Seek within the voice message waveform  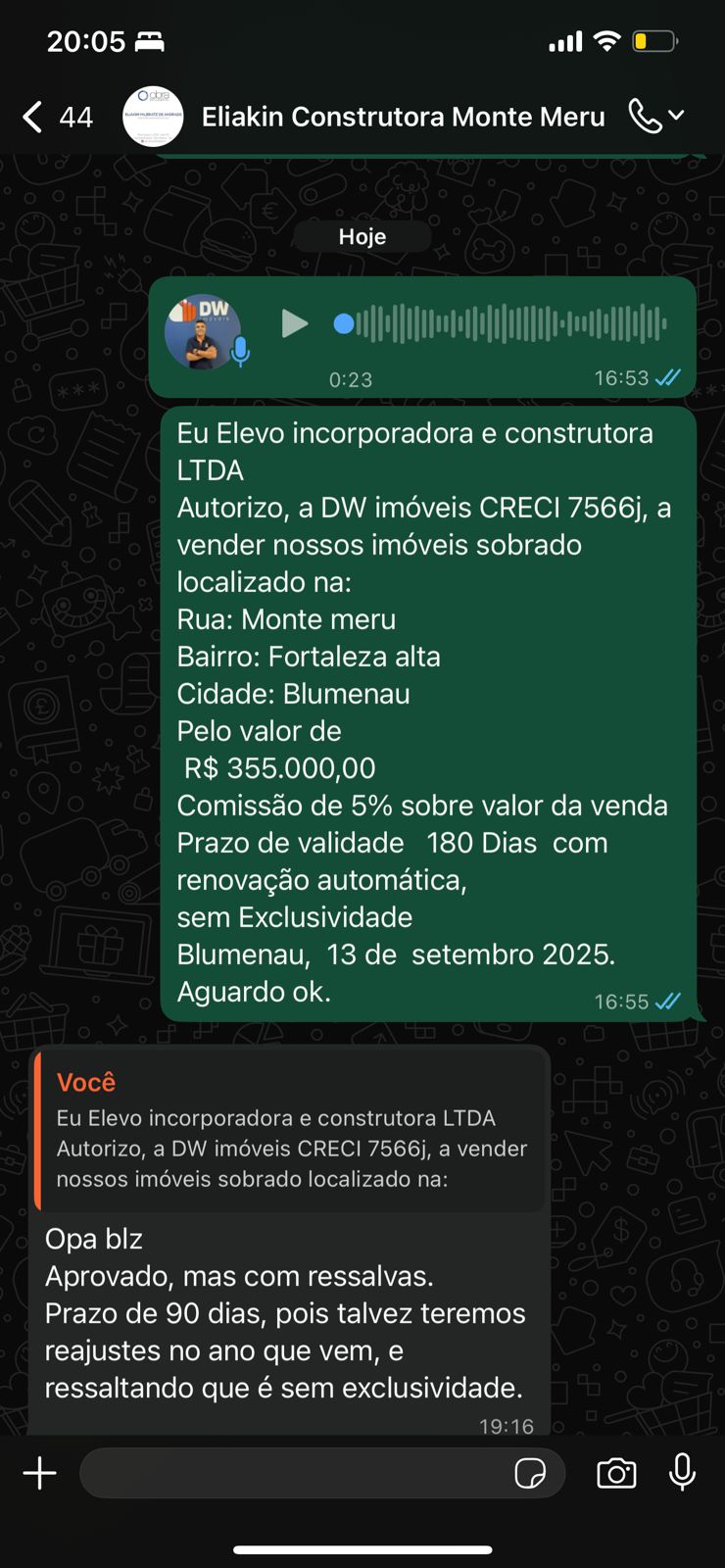(509, 323)
